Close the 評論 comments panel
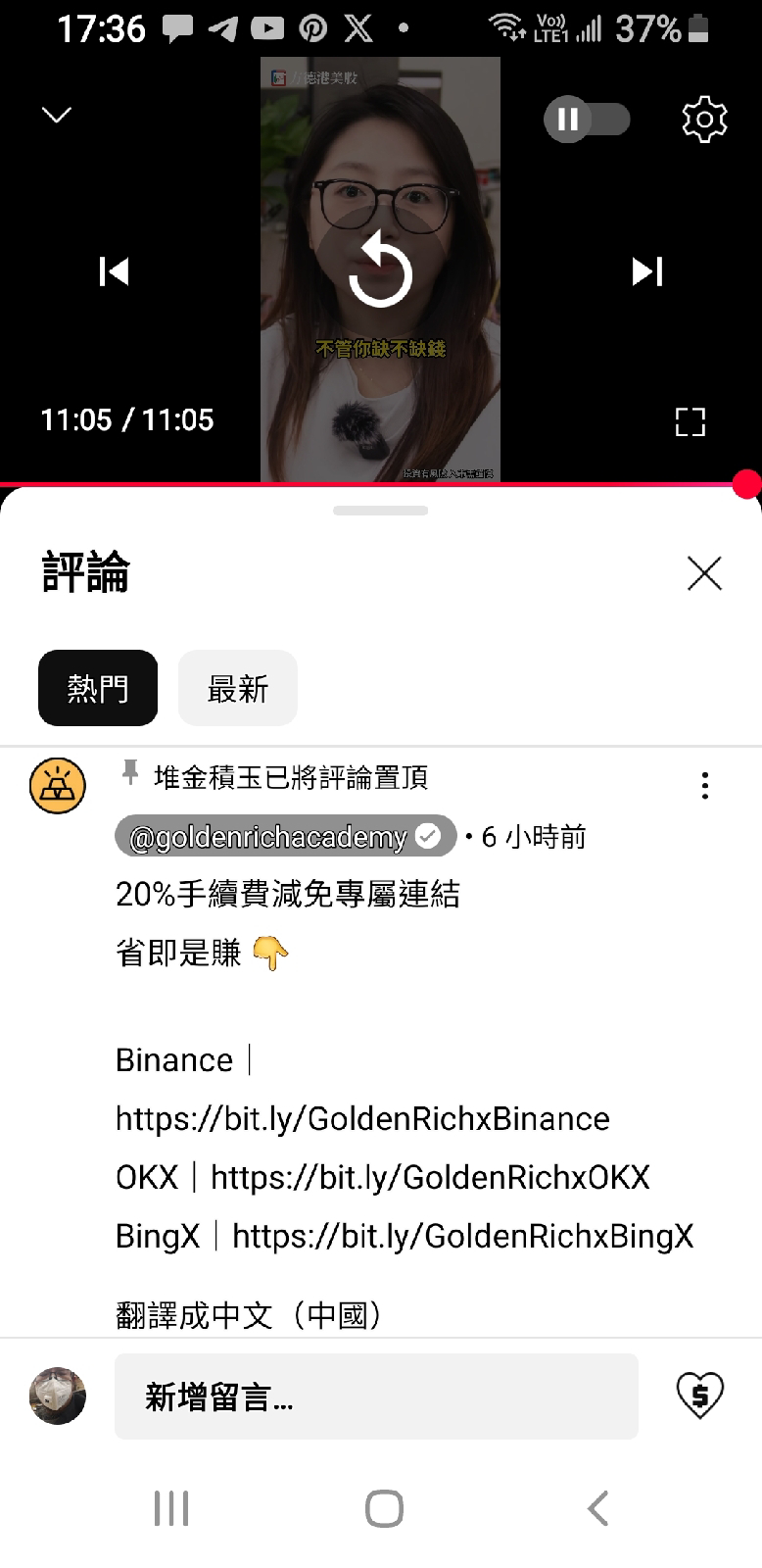 [x=704, y=573]
